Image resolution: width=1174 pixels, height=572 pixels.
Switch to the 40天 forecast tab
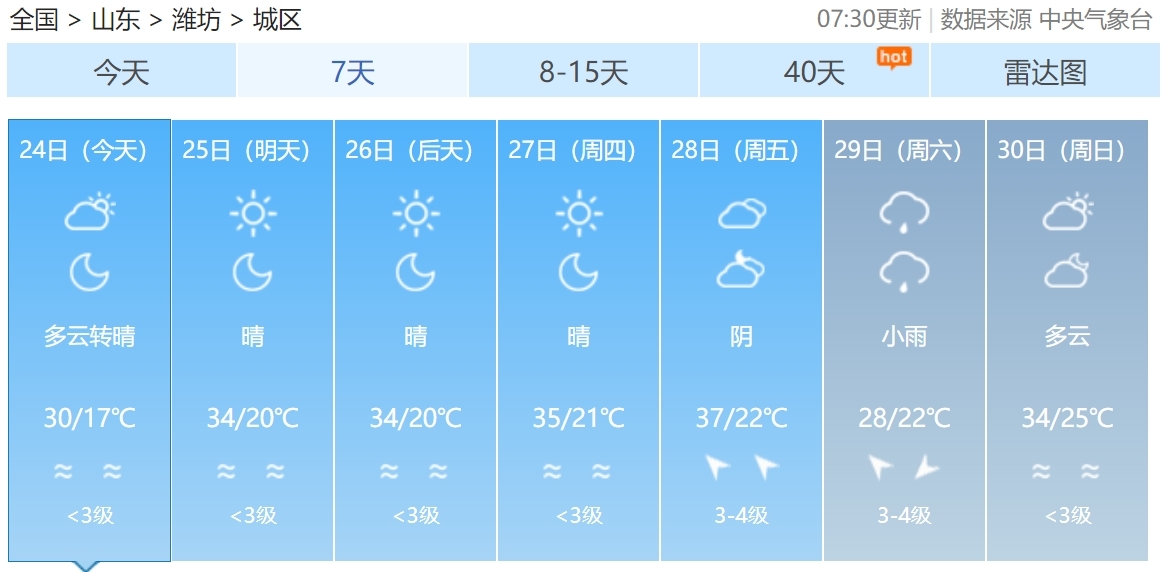(814, 72)
